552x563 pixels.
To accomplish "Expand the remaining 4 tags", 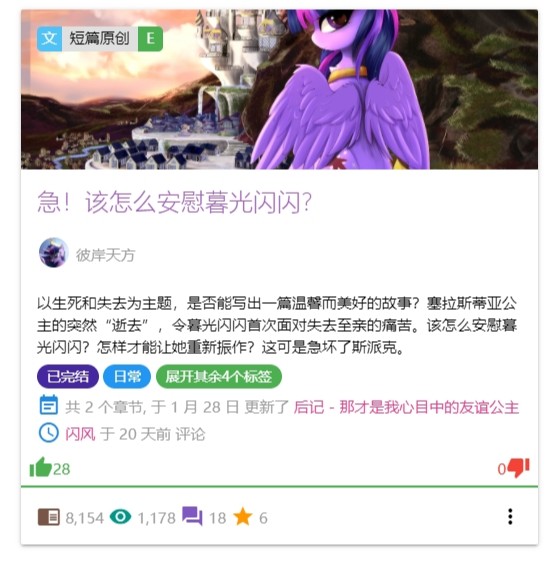I will 219,377.
